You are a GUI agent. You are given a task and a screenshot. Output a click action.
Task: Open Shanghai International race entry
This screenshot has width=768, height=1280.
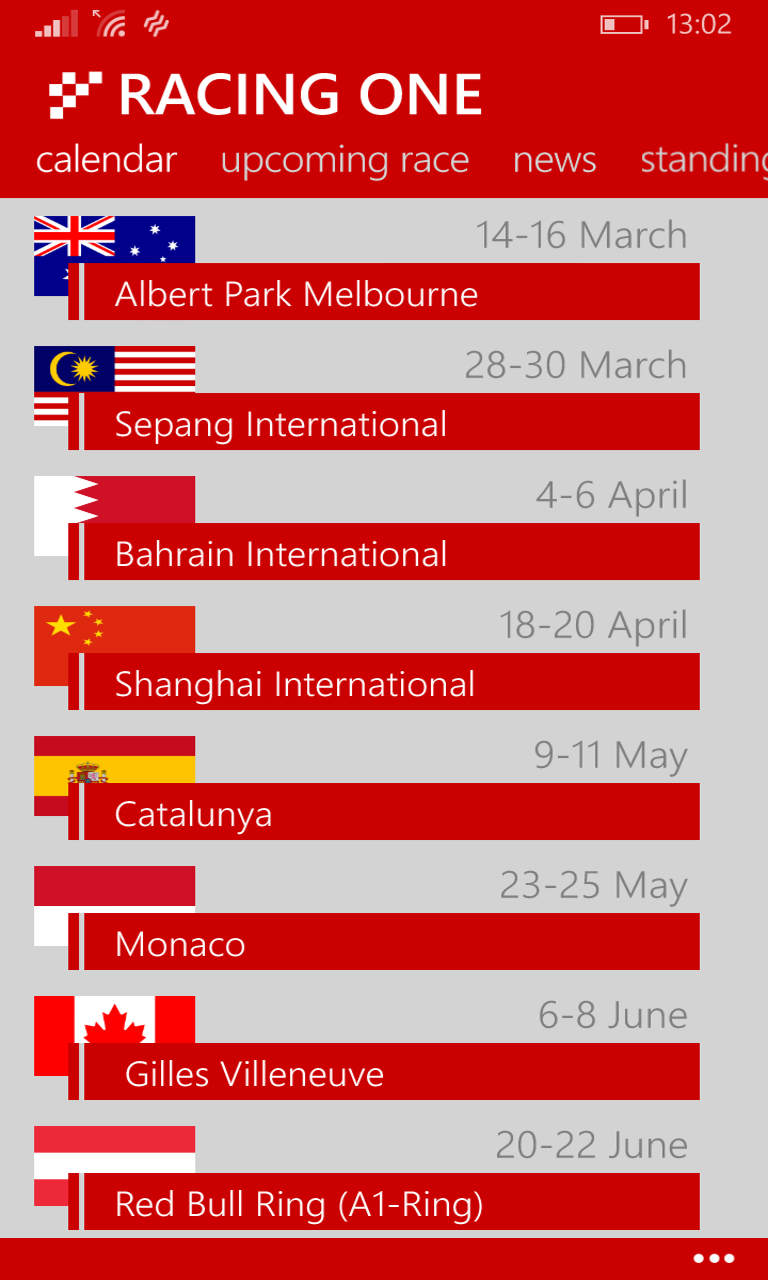pyautogui.click(x=367, y=658)
